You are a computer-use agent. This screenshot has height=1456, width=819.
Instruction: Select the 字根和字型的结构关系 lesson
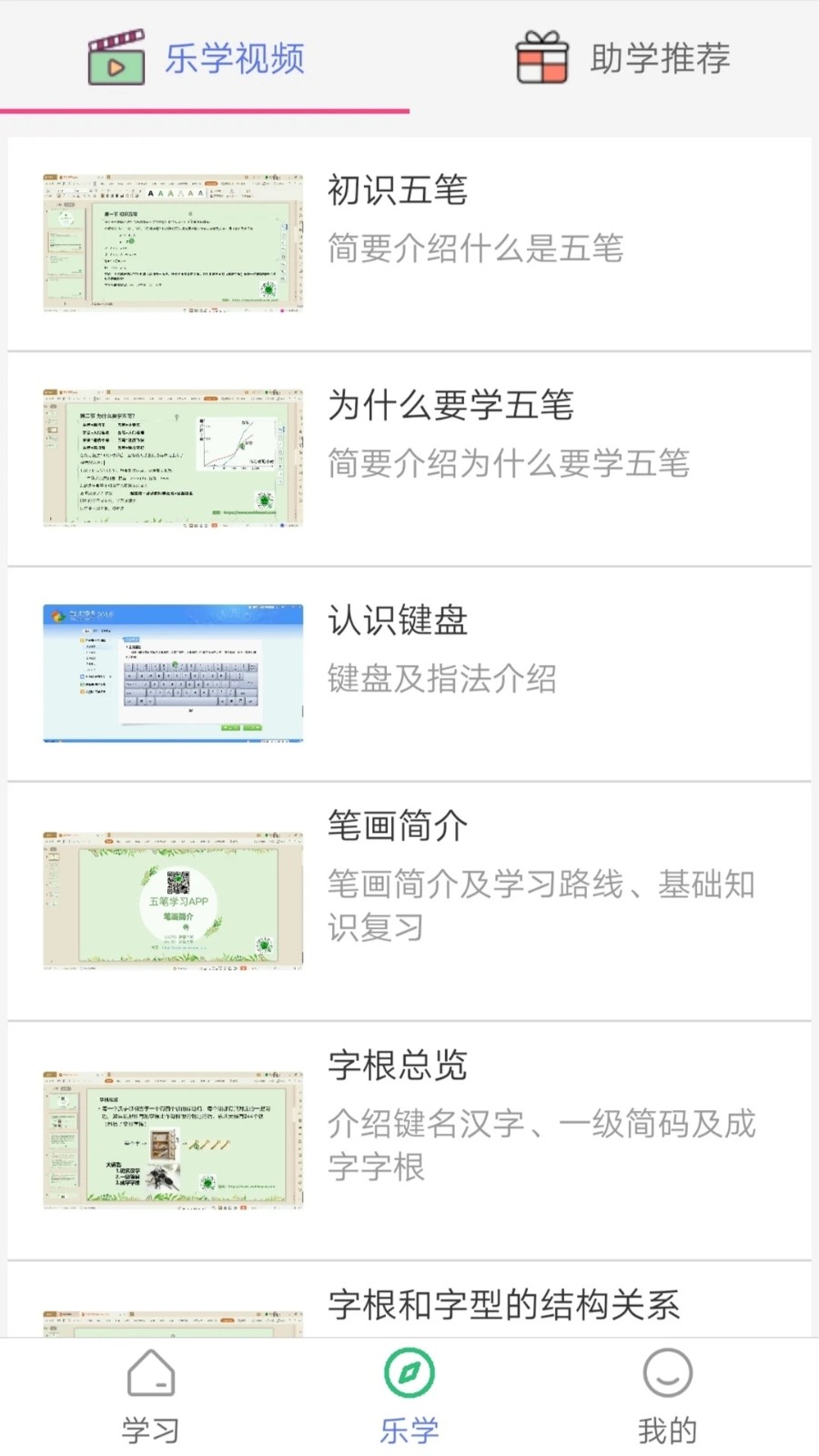pyautogui.click(x=502, y=1305)
